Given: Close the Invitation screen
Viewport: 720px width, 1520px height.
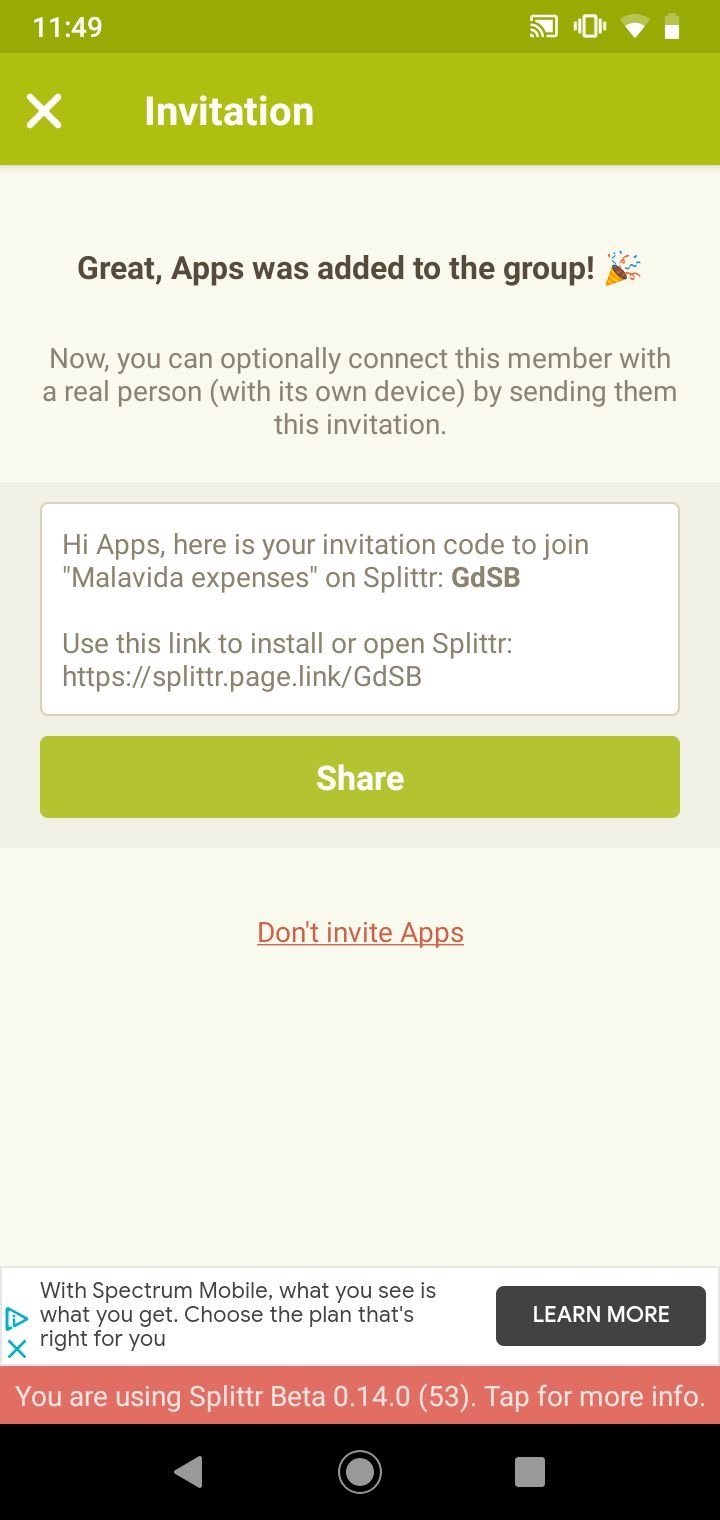Looking at the screenshot, I should coord(44,111).
